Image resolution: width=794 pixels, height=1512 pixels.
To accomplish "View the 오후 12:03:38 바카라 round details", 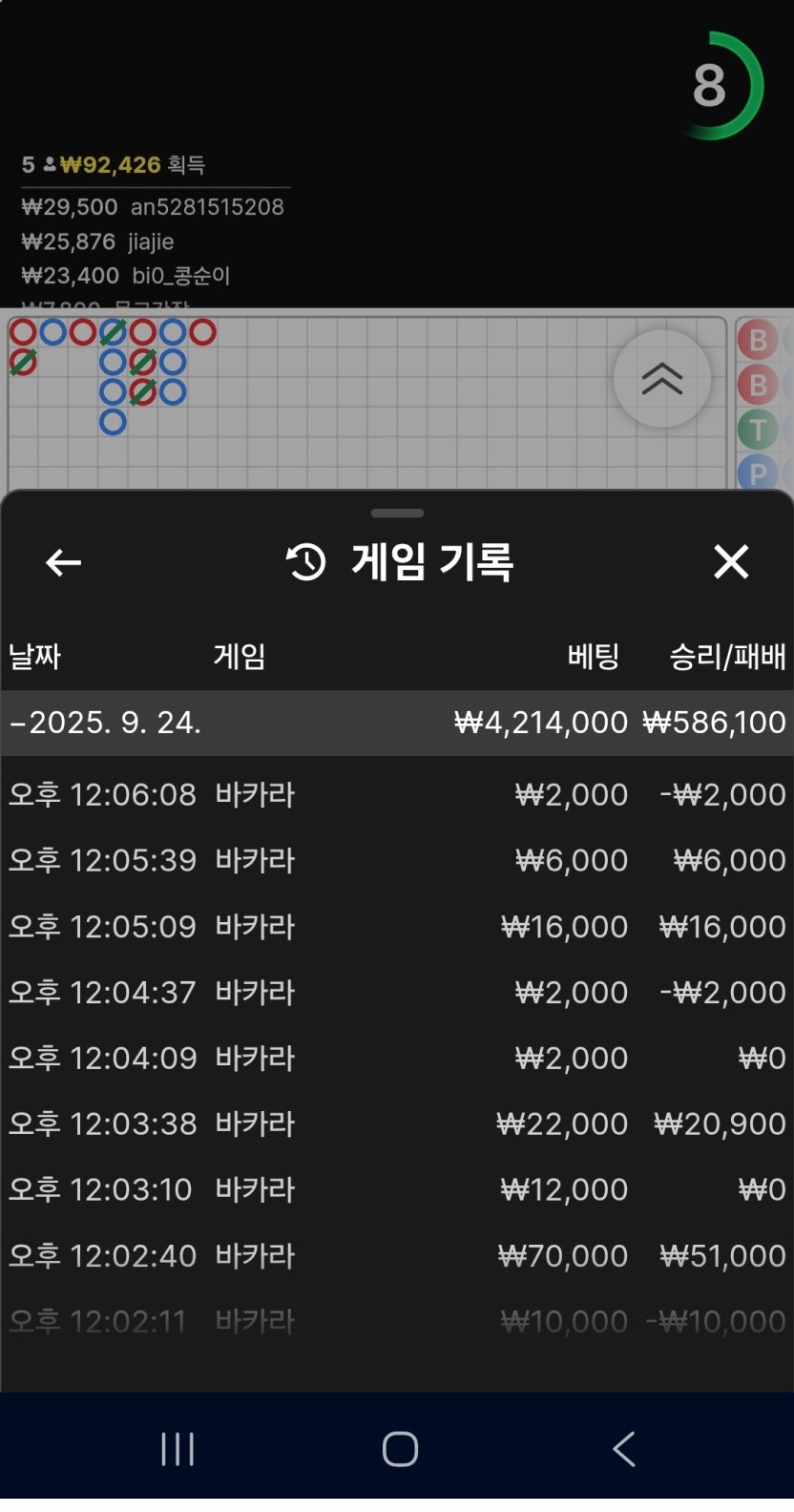I will pyautogui.click(x=397, y=1123).
